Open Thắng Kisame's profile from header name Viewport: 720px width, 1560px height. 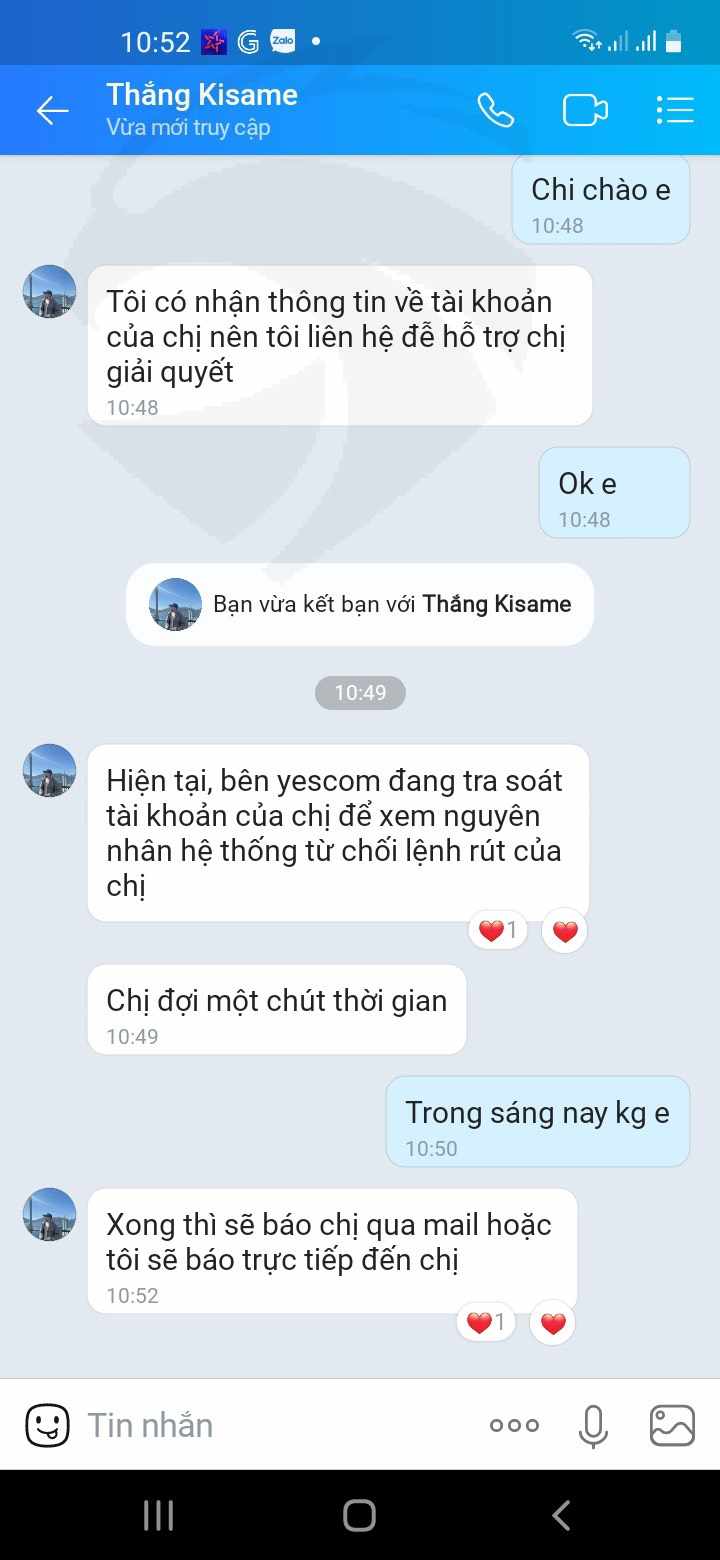pos(202,96)
